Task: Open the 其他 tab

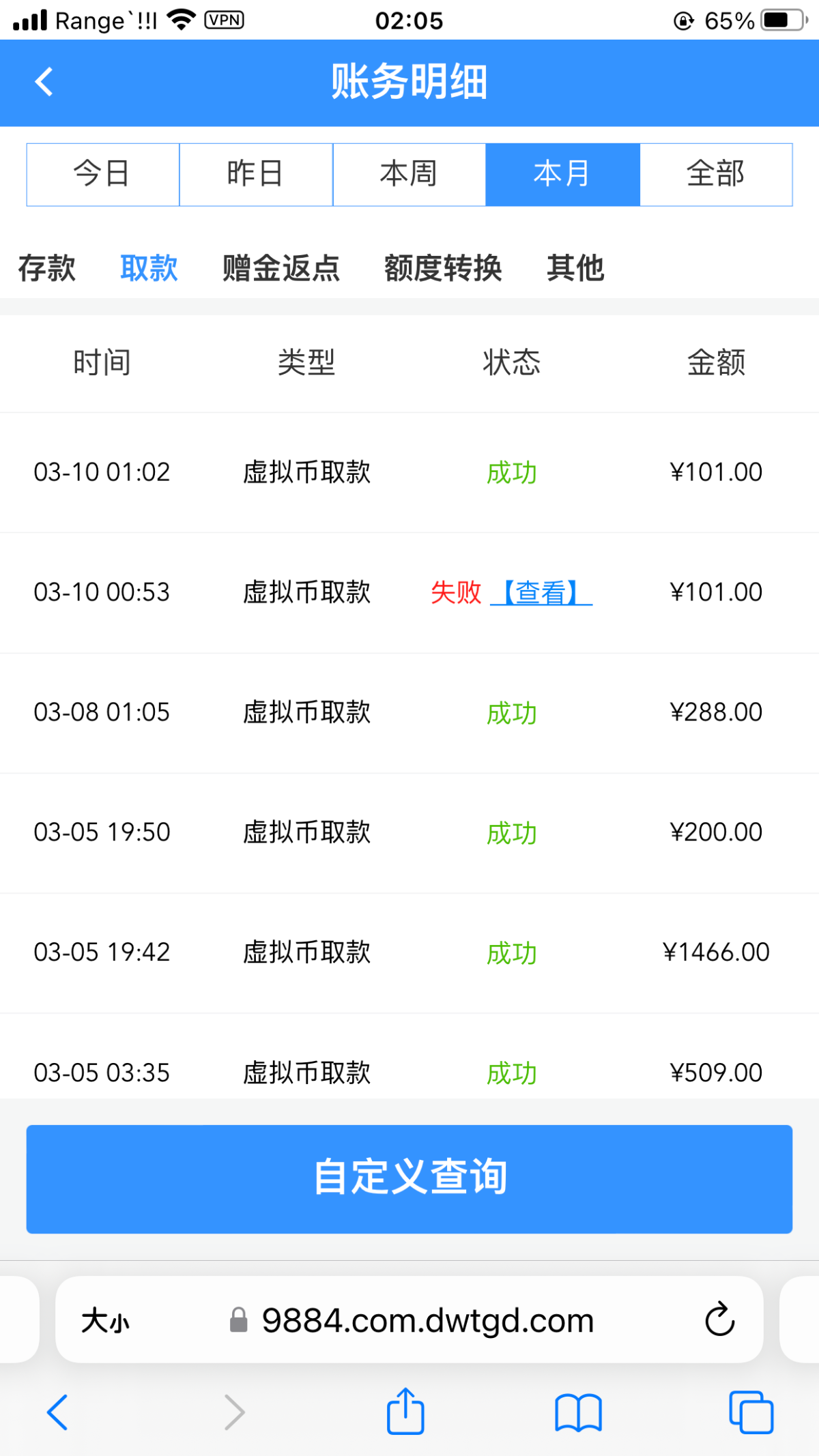Action: pyautogui.click(x=575, y=268)
